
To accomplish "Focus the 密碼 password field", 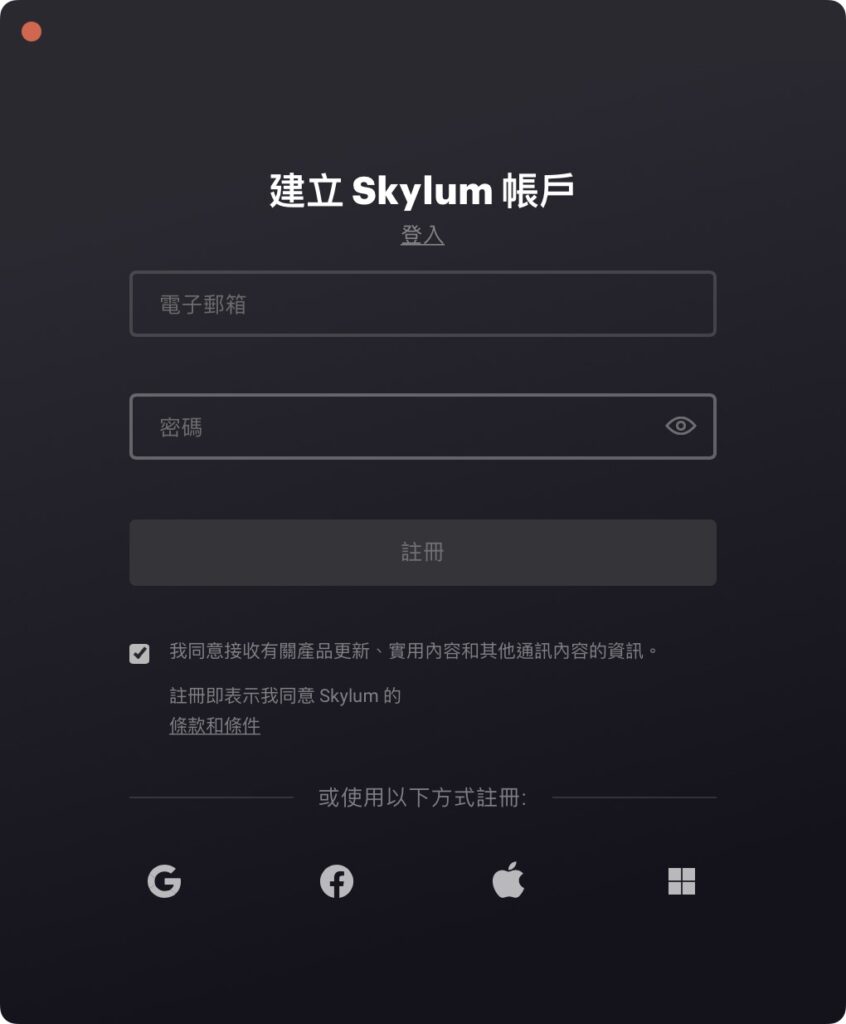I will [x=400, y=427].
